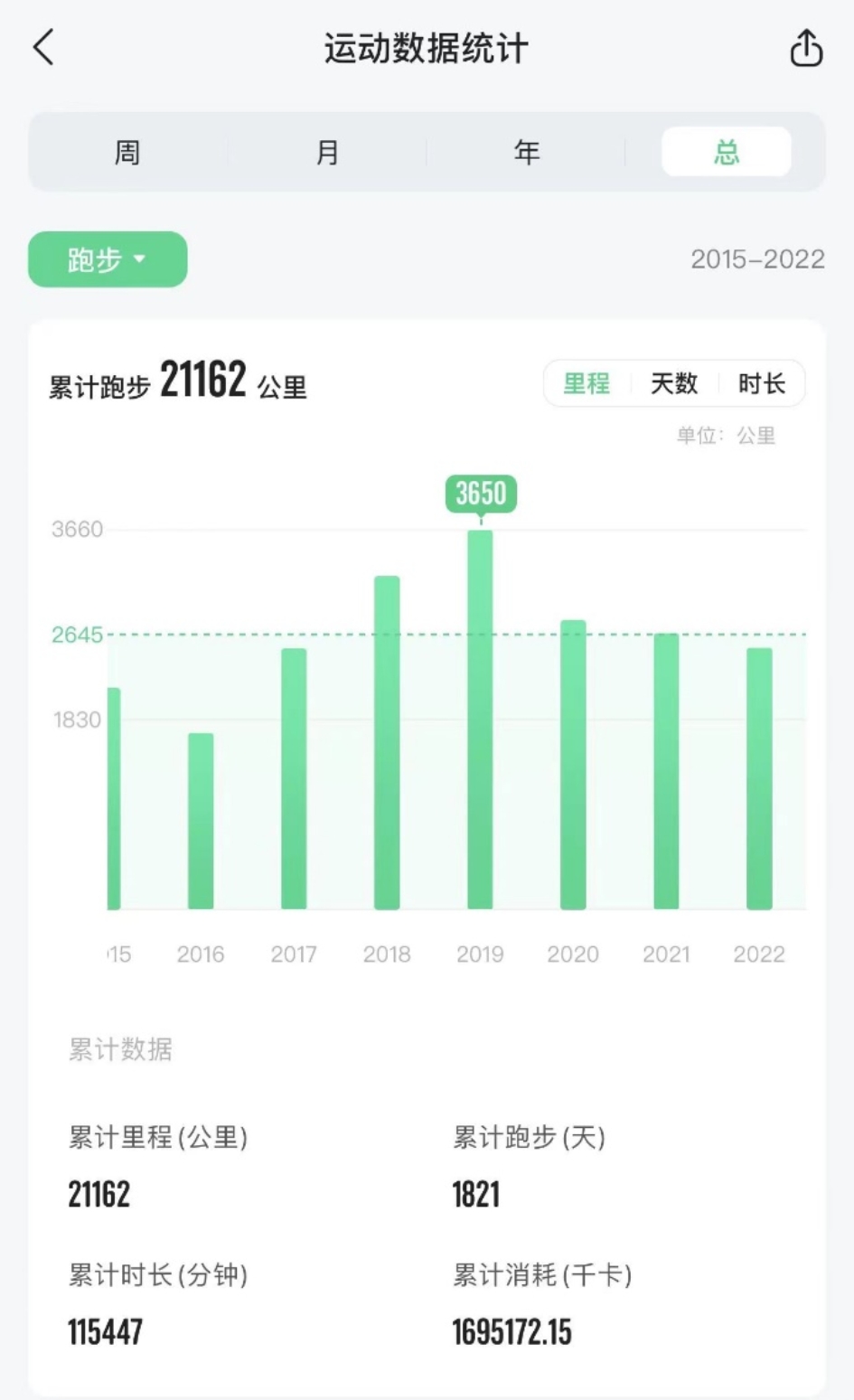Tap the 3650 data label above 2019 bar
This screenshot has height=1400, width=854.
(481, 493)
